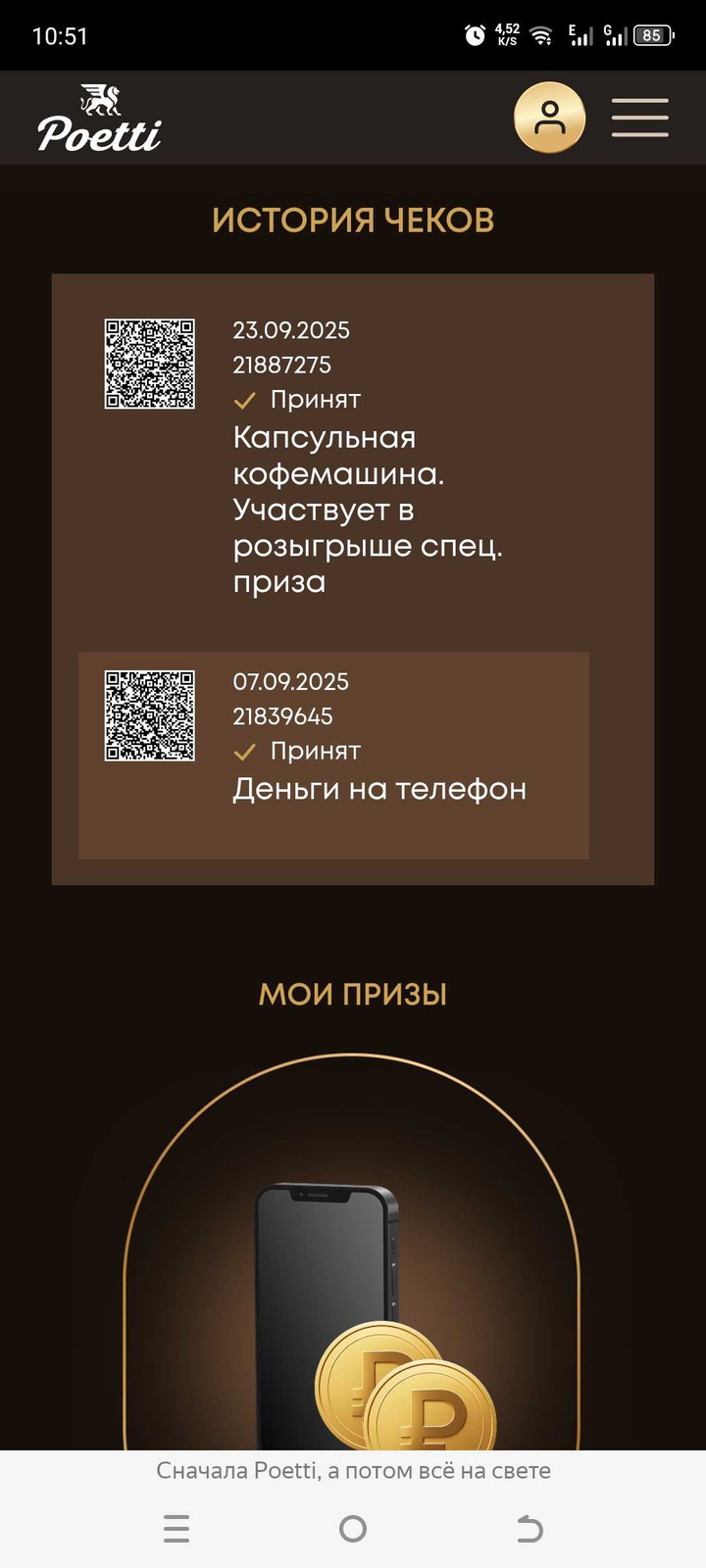Open the hamburger menu
Viewport: 706px width, 1568px height.
[x=639, y=118]
